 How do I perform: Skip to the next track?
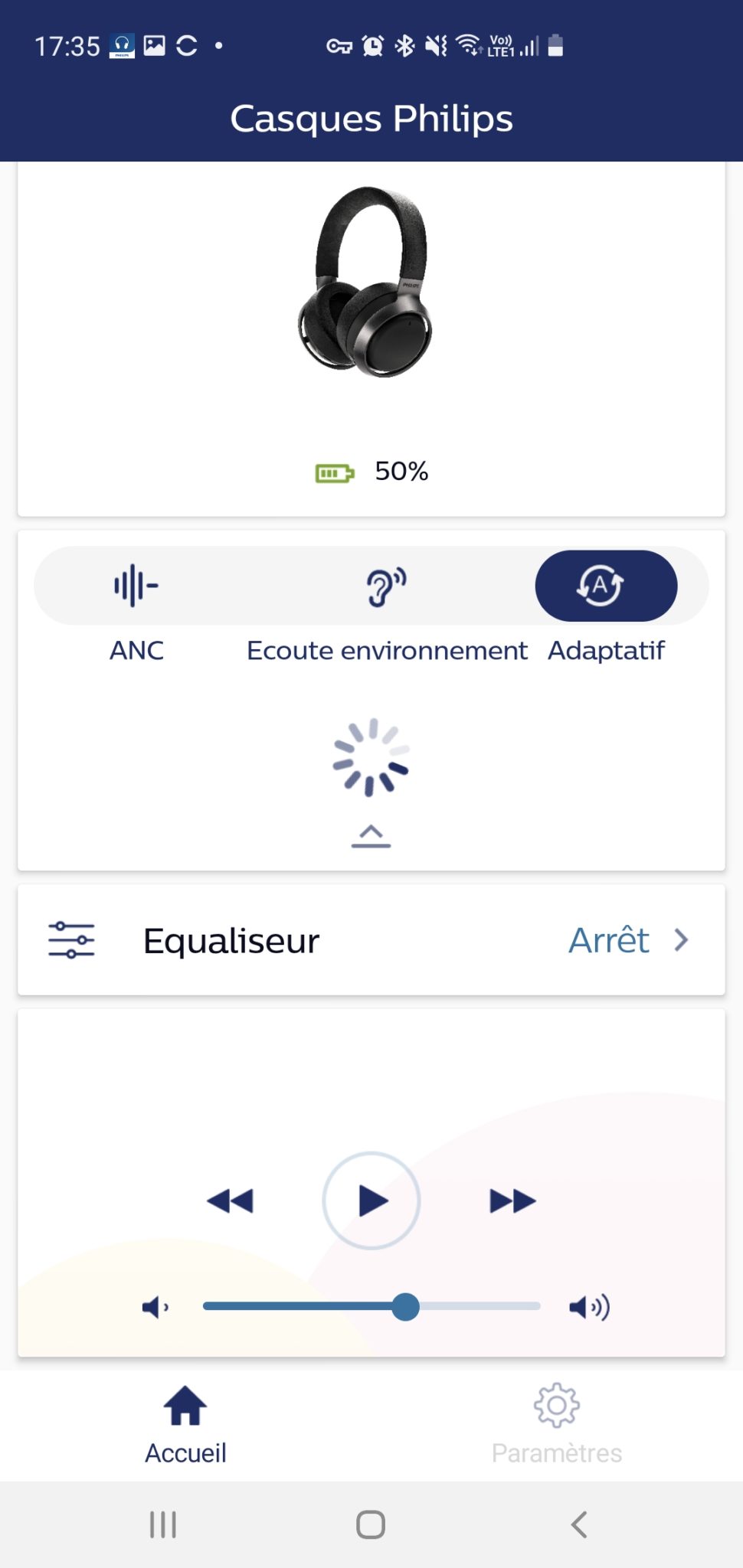click(x=512, y=1201)
